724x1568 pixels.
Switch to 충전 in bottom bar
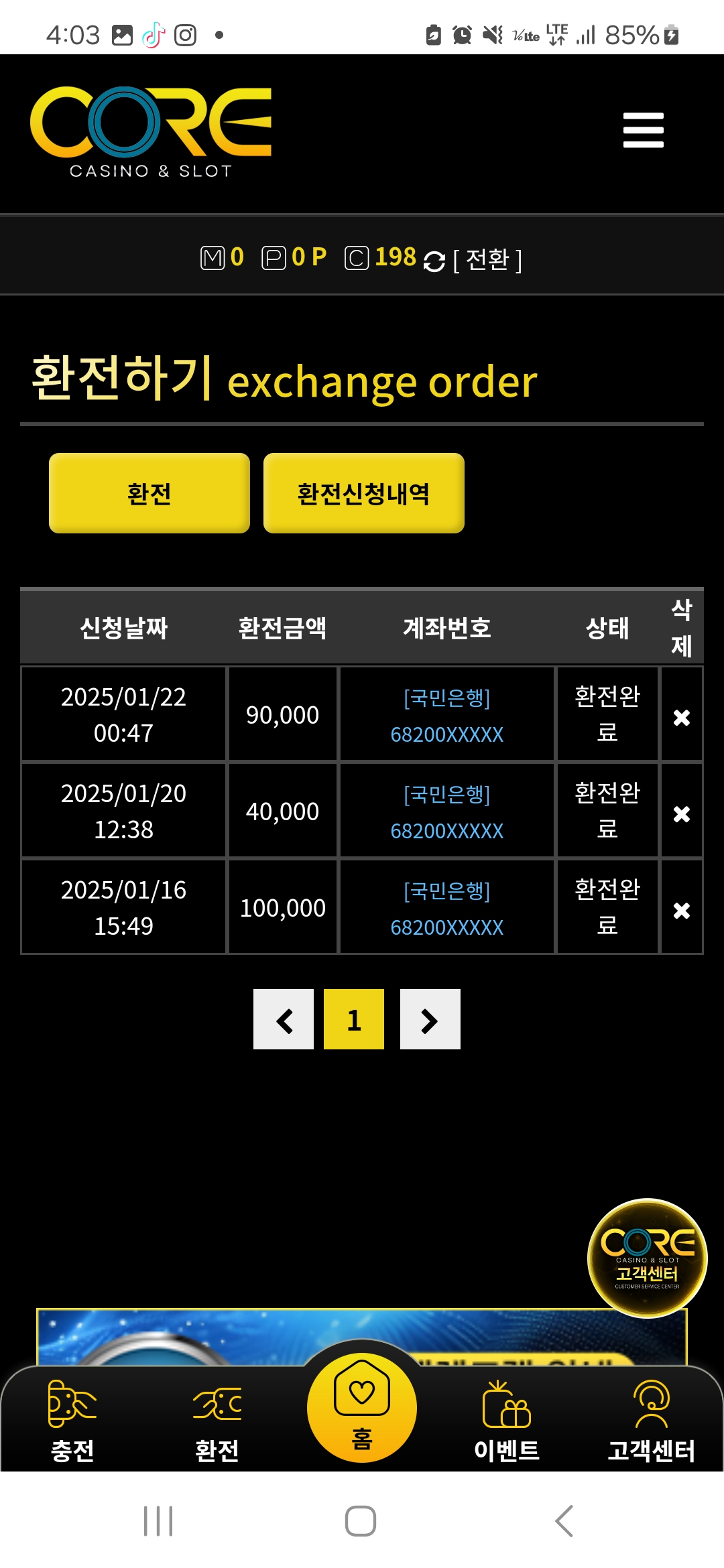pyautogui.click(x=72, y=1421)
